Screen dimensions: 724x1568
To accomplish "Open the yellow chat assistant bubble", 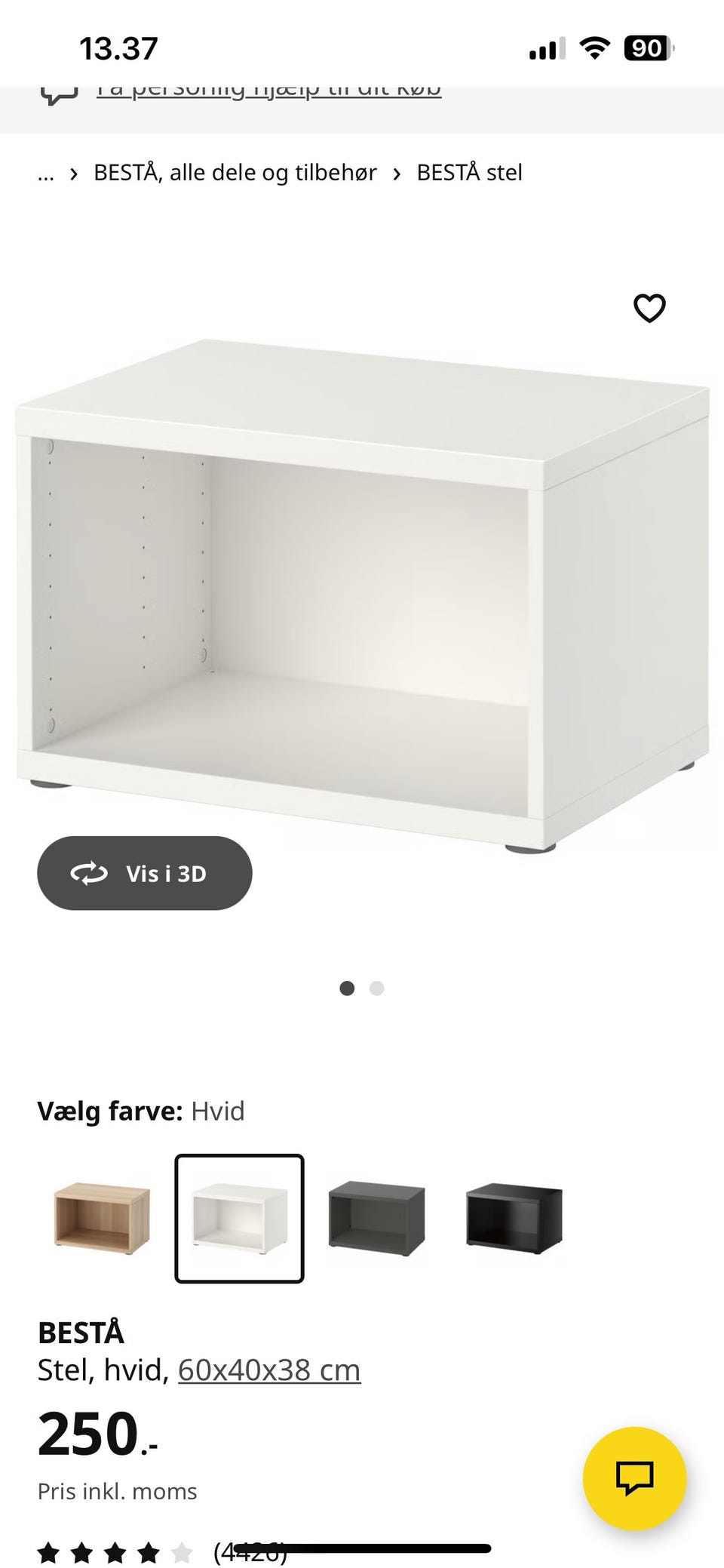I will (x=636, y=1477).
